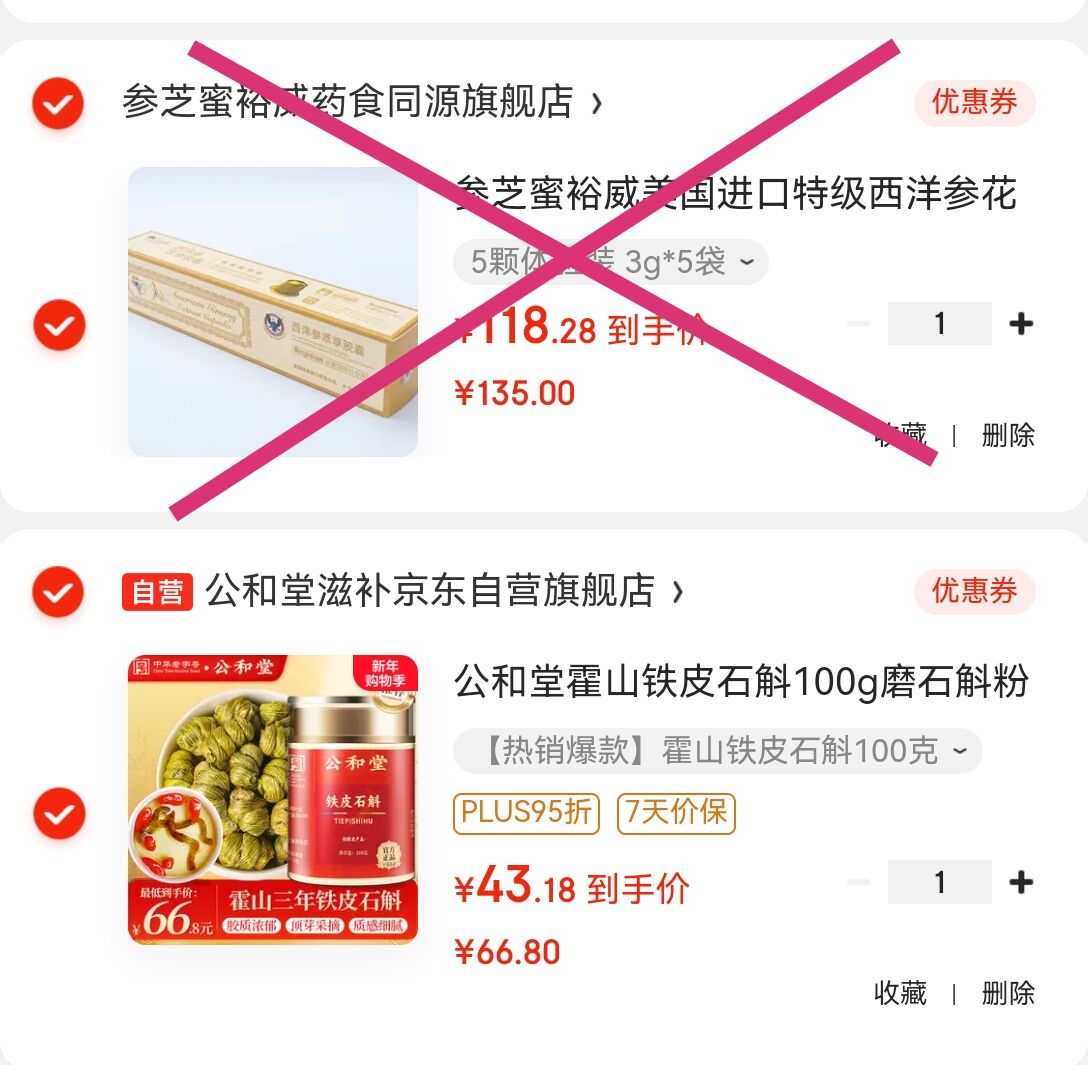This screenshot has width=1088, height=1065.
Task: Delete the 西洋参花 item from cart
Action: (x=1008, y=435)
